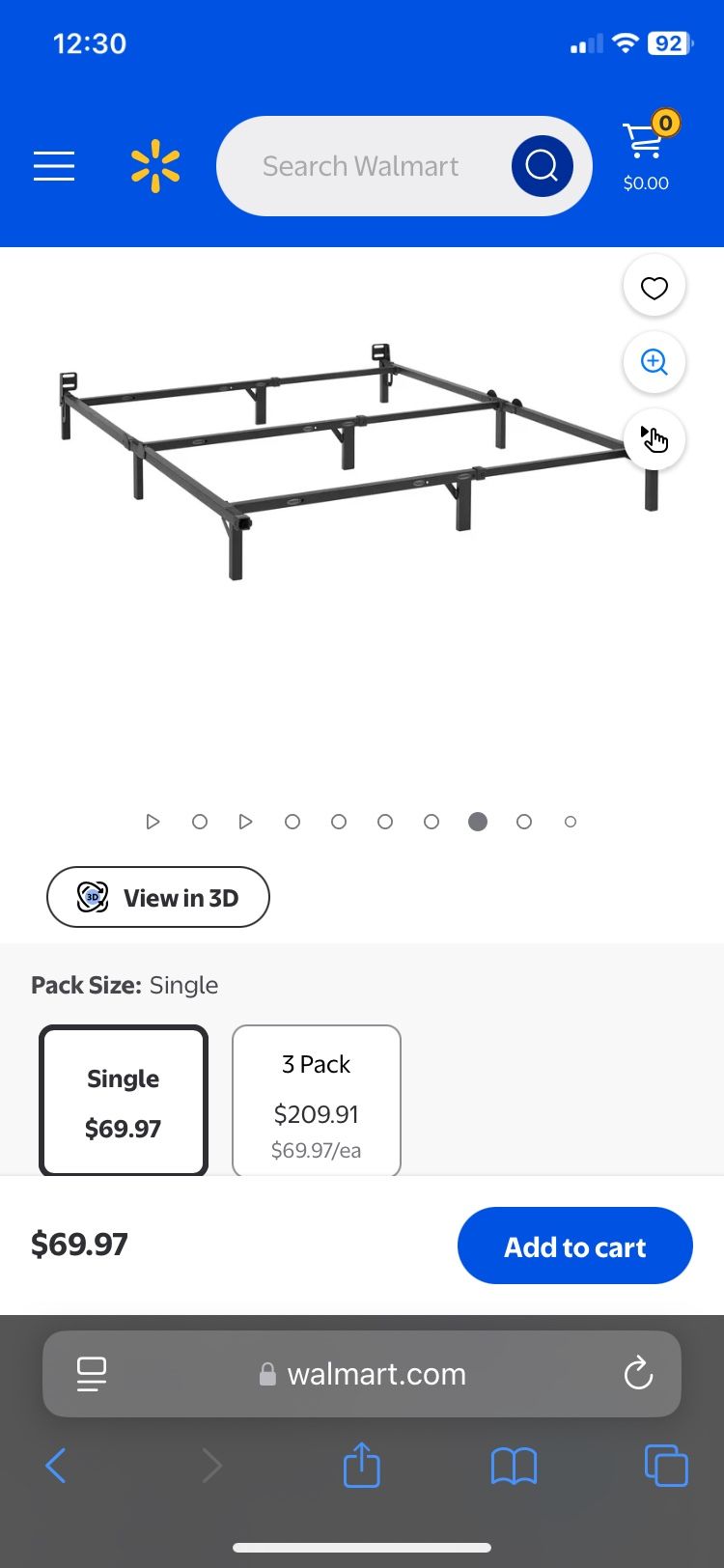Choose the 3 Pack option
The width and height of the screenshot is (724, 1568).
tap(317, 1102)
